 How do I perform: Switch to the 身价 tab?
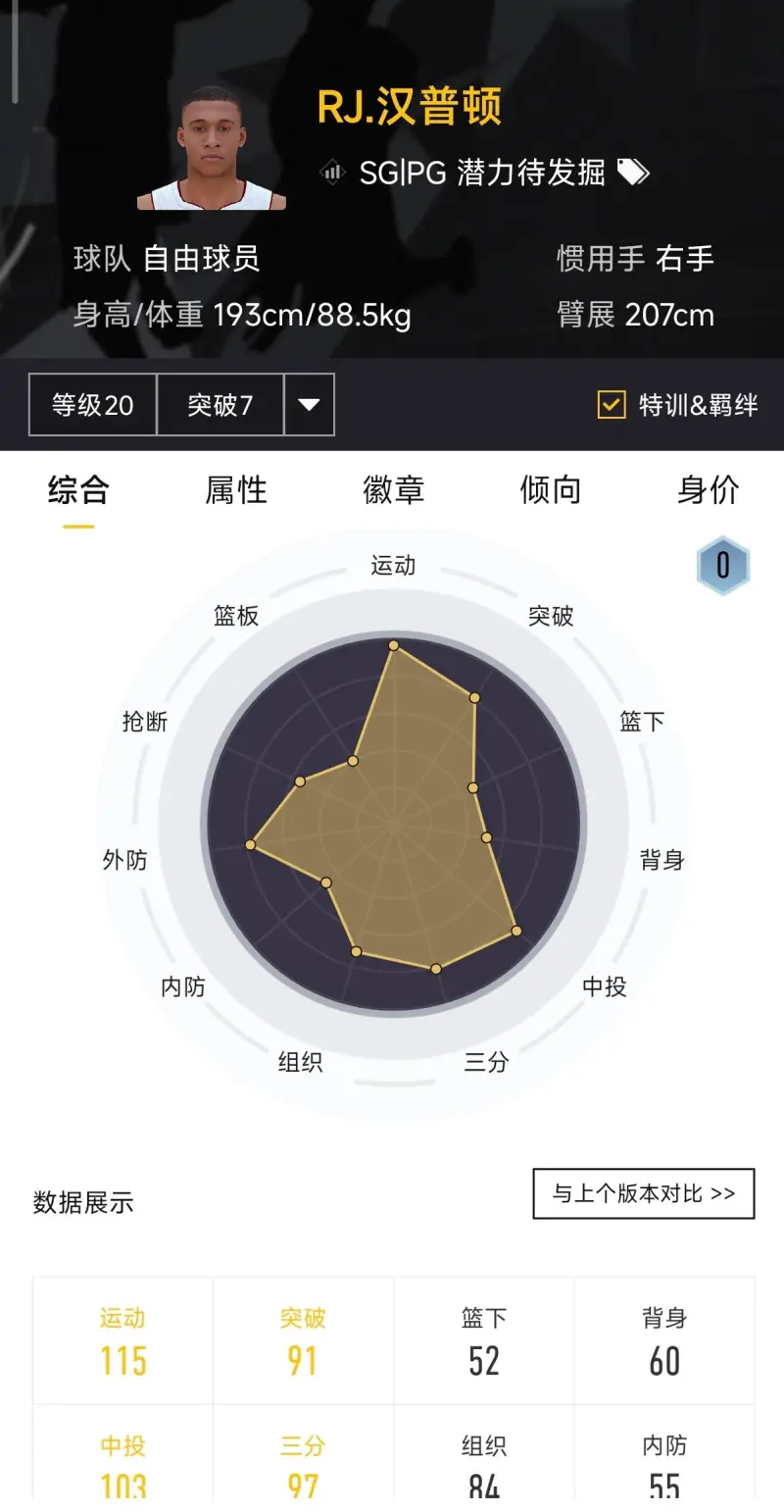(x=708, y=489)
